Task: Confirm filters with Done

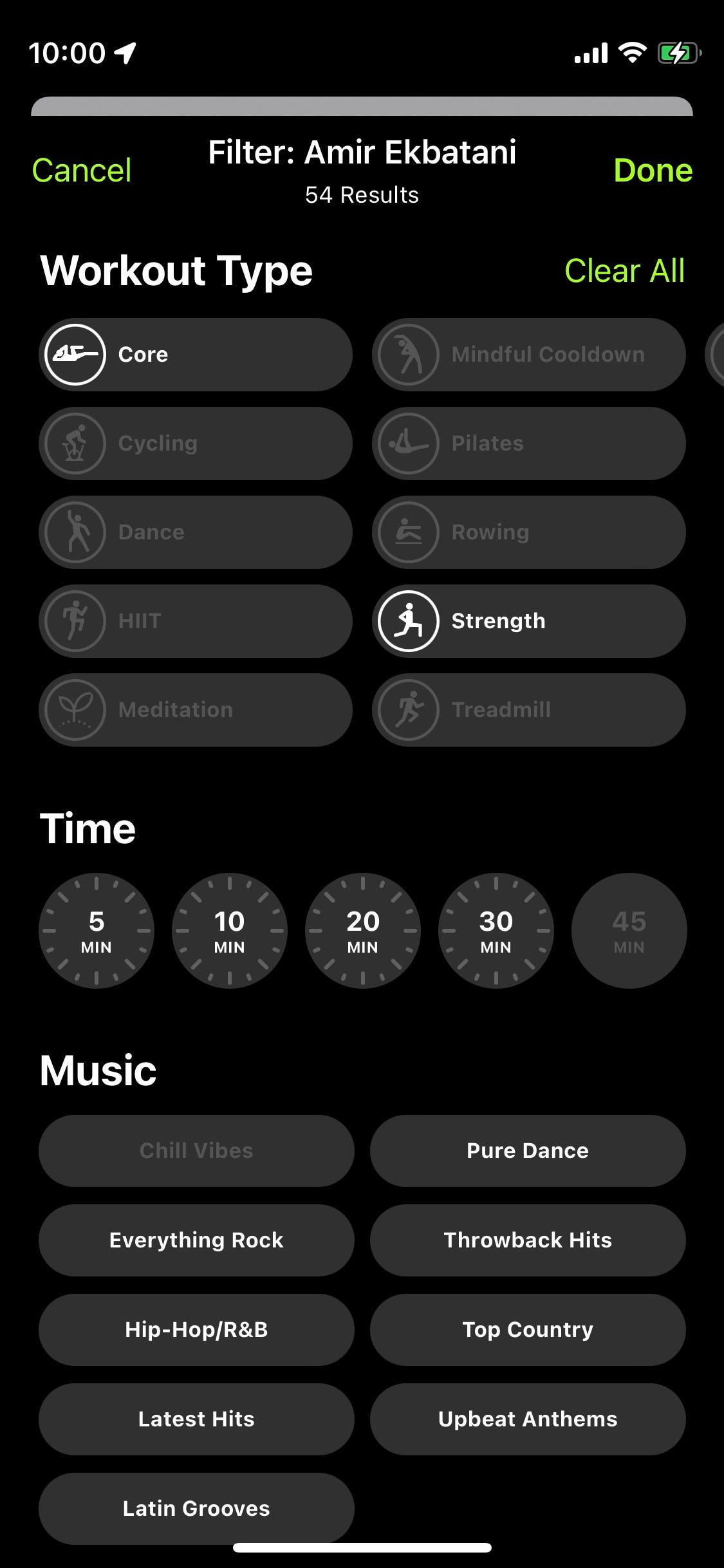Action: pos(653,171)
